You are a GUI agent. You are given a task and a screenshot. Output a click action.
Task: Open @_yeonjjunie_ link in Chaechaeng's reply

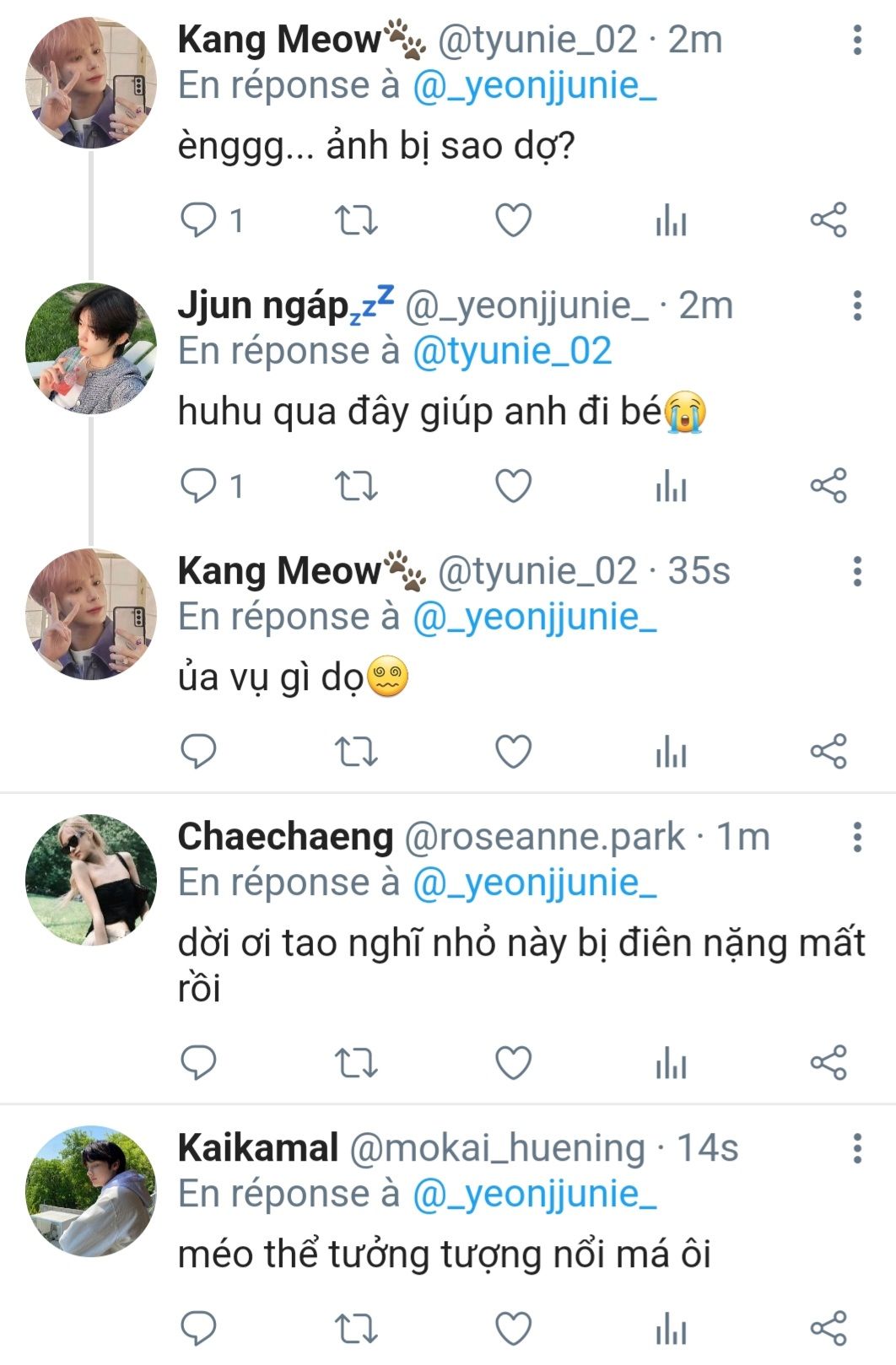pos(534,882)
